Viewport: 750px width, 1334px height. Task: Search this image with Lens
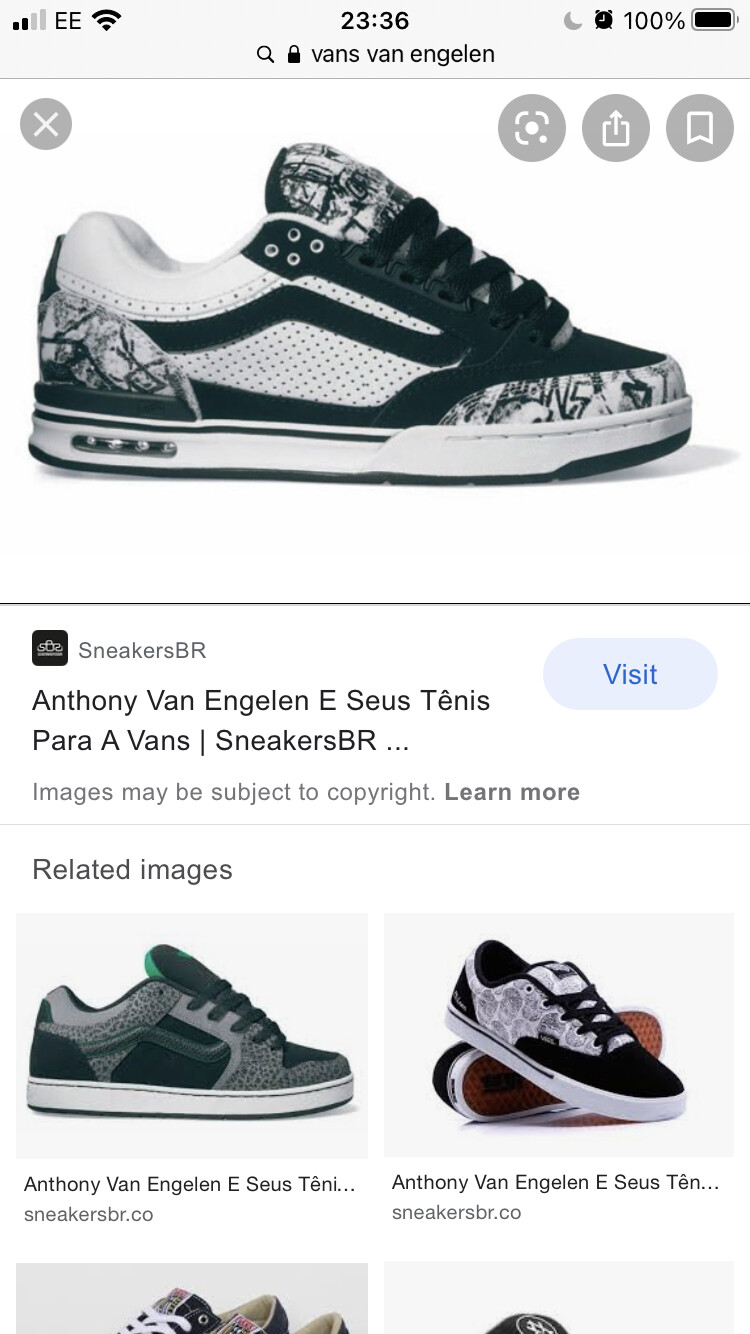click(532, 128)
